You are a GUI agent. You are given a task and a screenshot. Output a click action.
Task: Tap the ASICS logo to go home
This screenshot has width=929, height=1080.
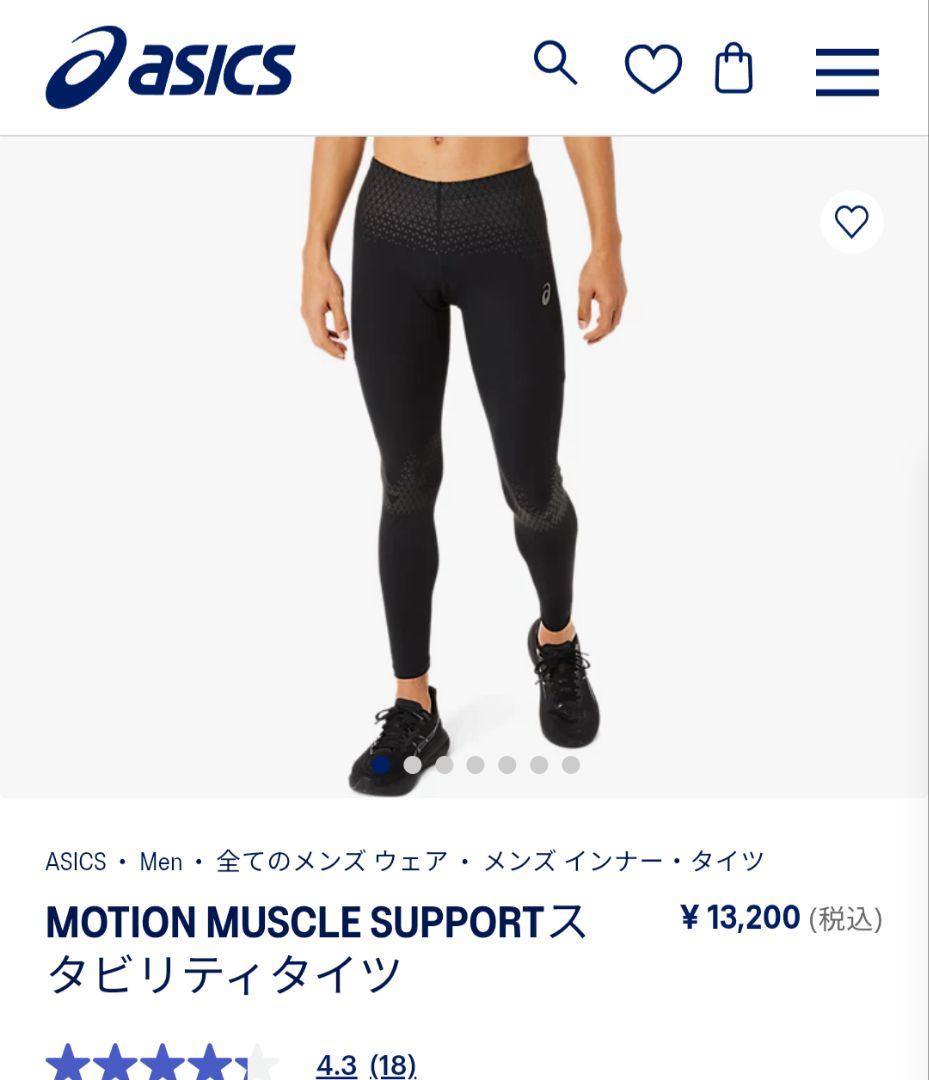pyautogui.click(x=170, y=68)
